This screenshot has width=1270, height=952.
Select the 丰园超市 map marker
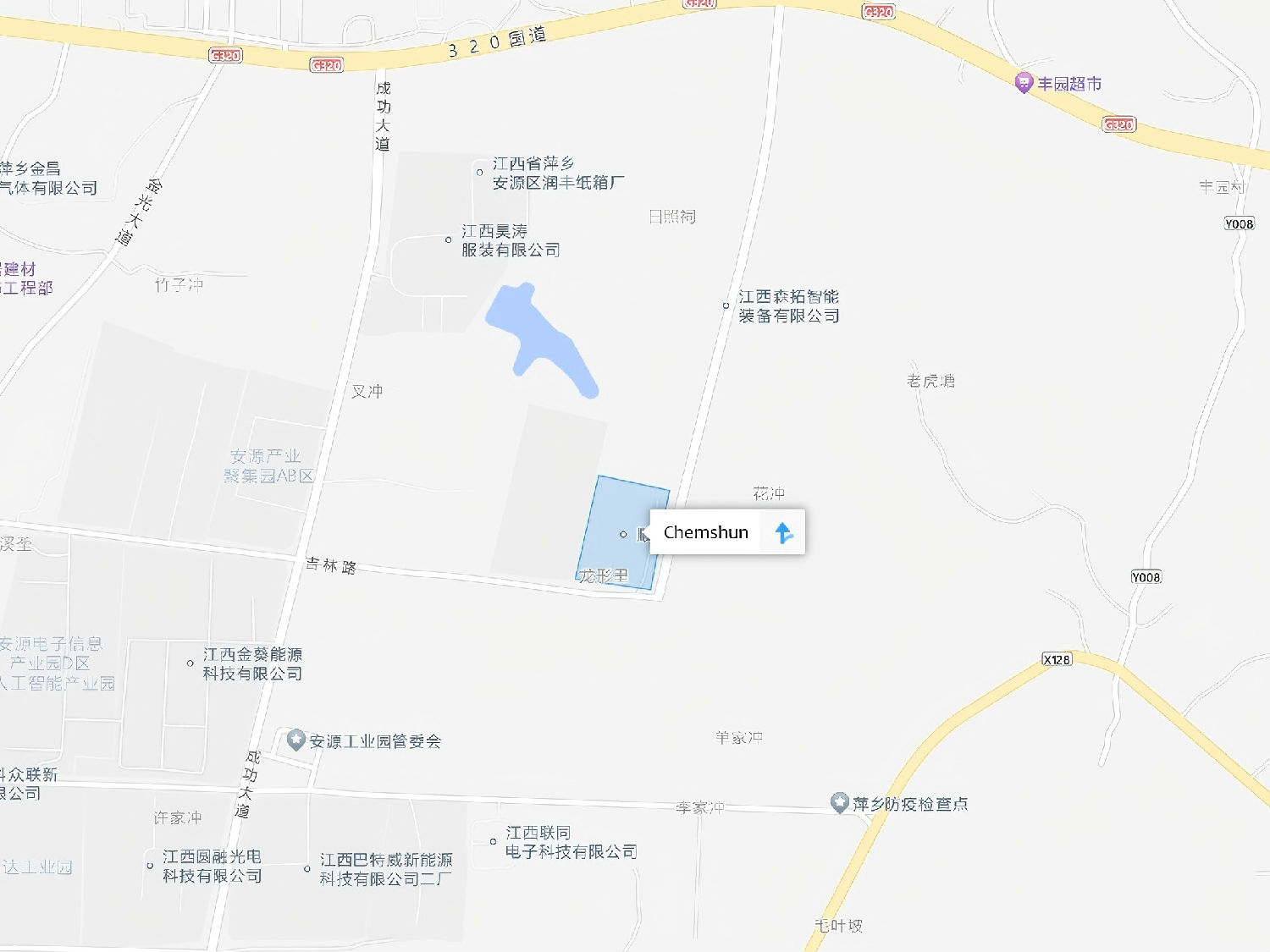click(1024, 83)
